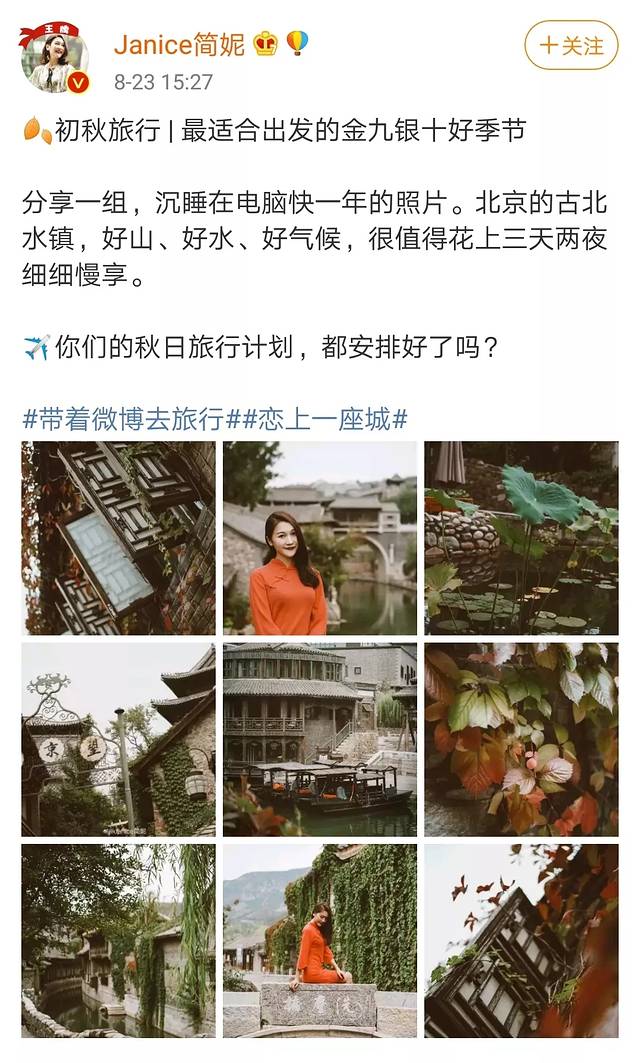Follow Janice简妮 with the 关注 button
Screen dimensions: 640x1063
pyautogui.click(x=571, y=45)
